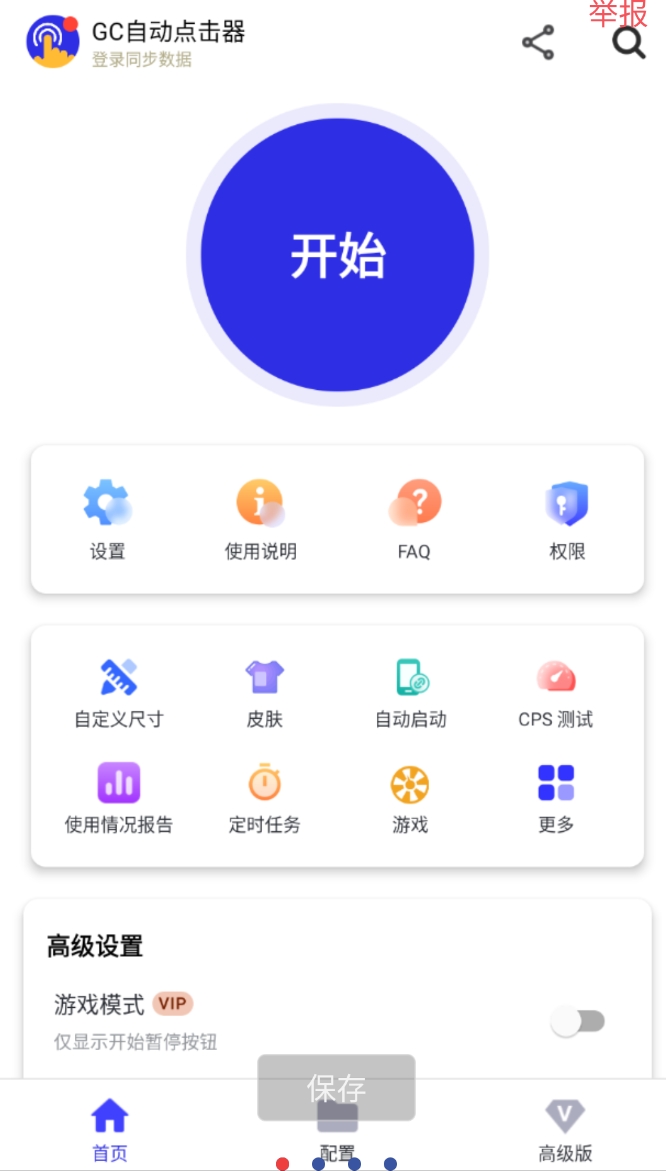Tap the 保存 save button
The height and width of the screenshot is (1171, 666).
(x=336, y=1087)
